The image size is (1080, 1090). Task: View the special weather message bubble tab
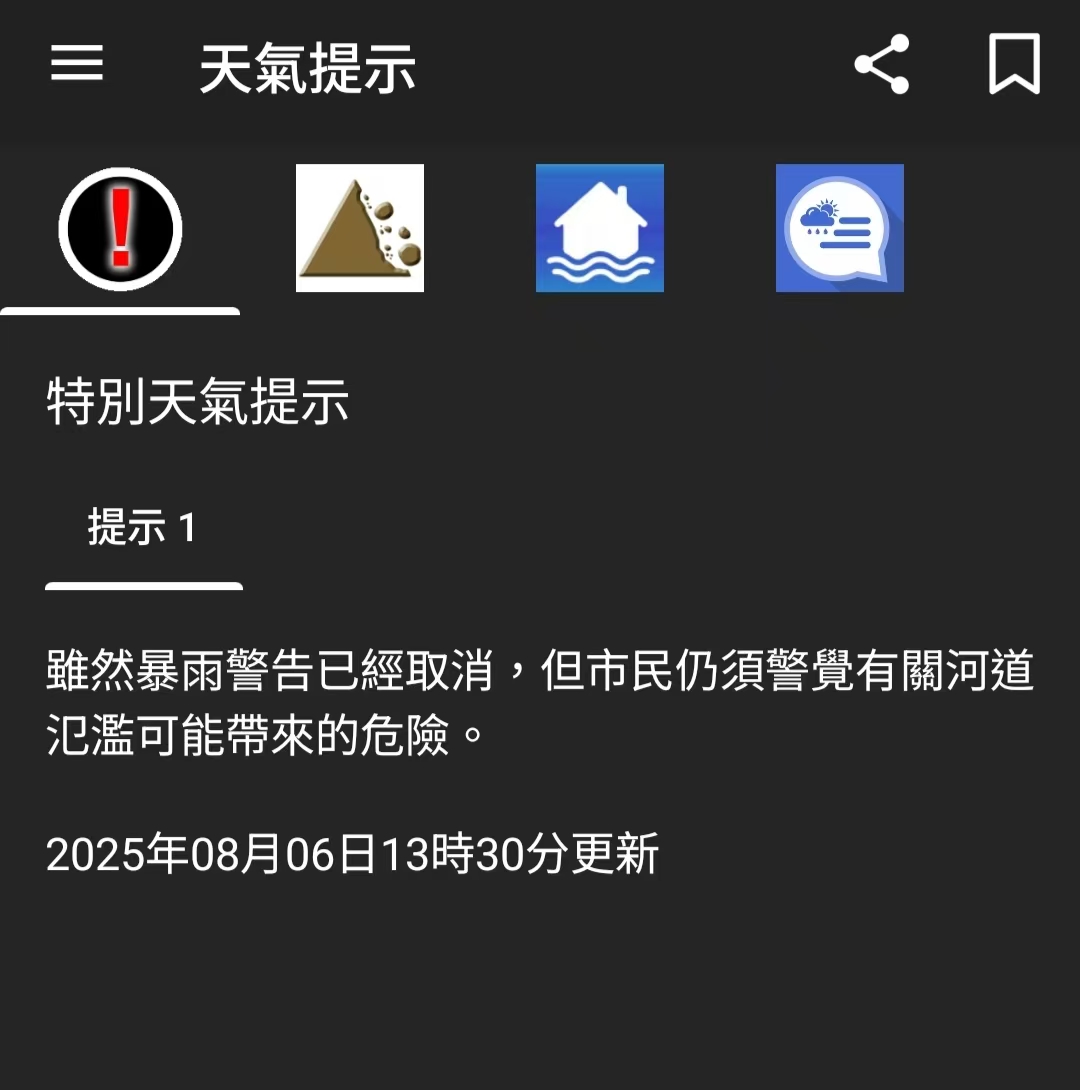tap(840, 227)
